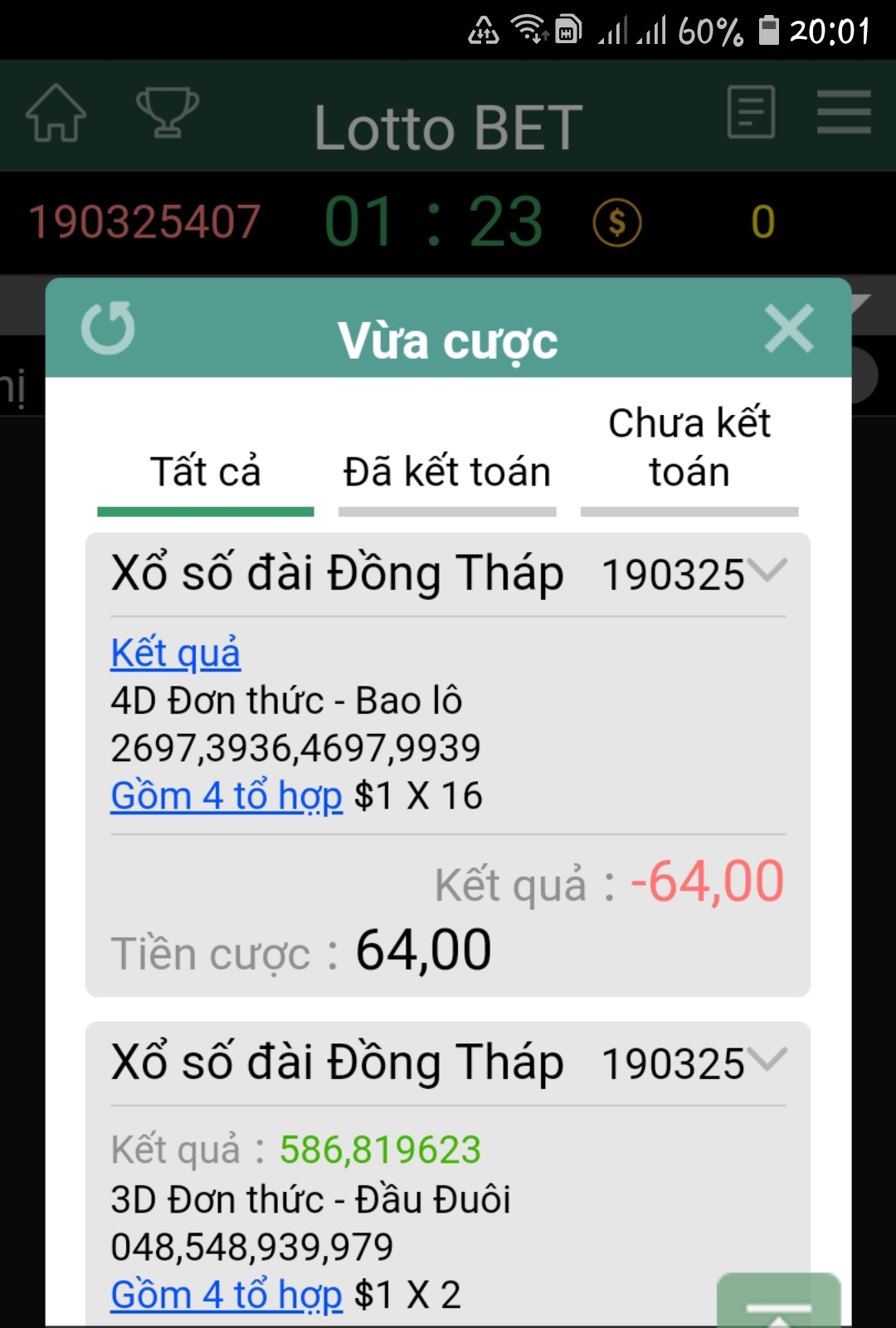
Task: Refresh the Vừa cược list
Action: (108, 329)
